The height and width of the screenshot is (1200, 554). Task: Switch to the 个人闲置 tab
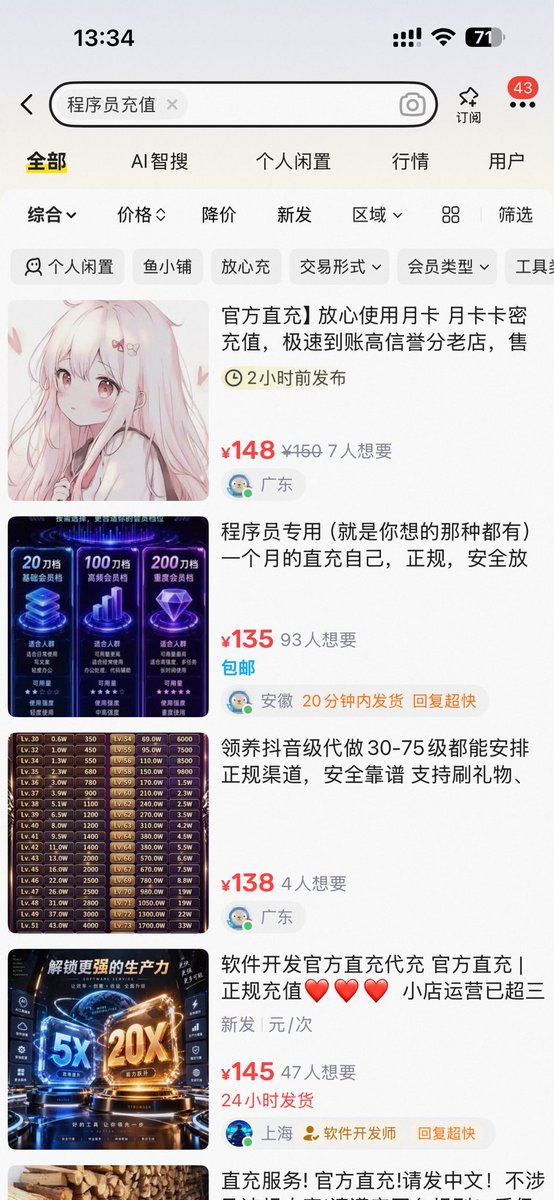293,161
